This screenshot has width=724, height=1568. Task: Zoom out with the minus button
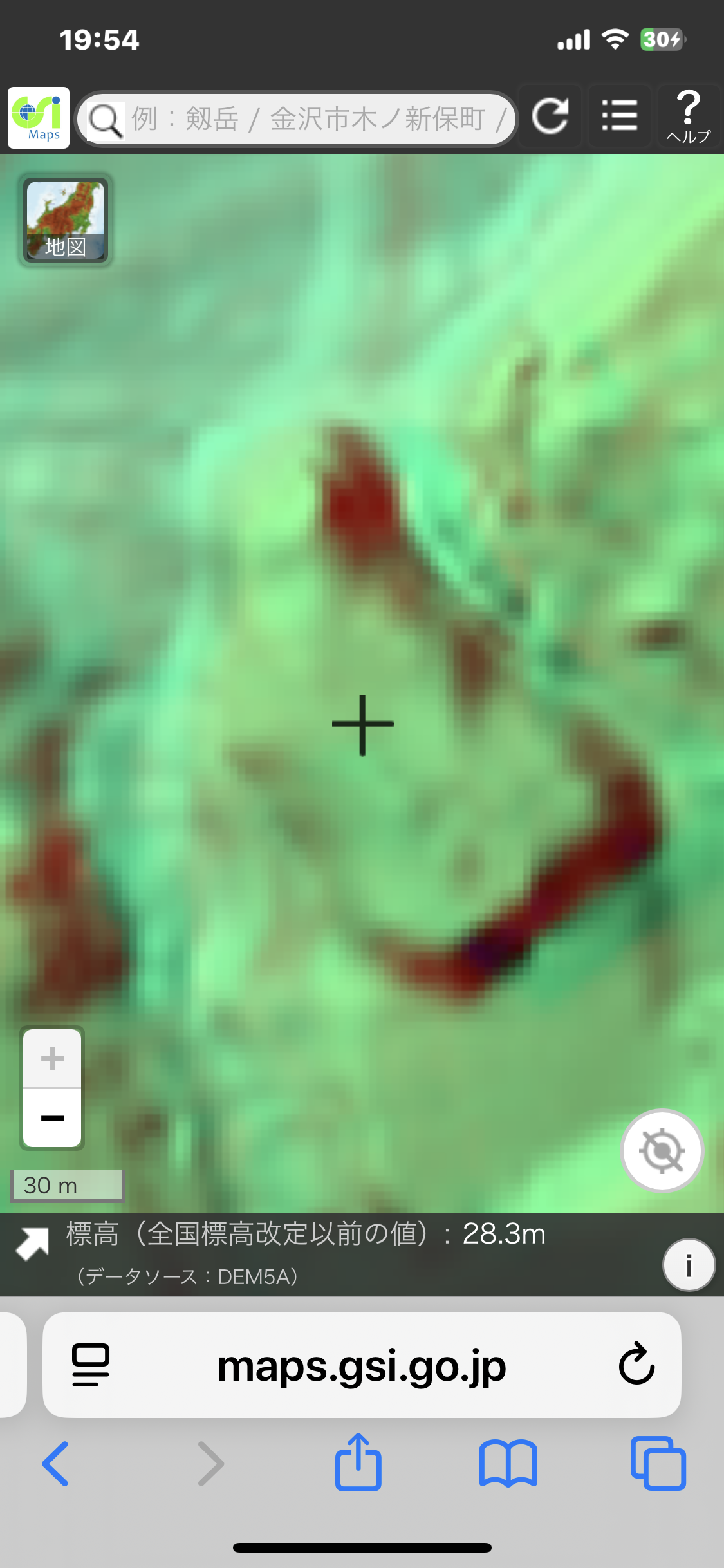pos(53,1118)
